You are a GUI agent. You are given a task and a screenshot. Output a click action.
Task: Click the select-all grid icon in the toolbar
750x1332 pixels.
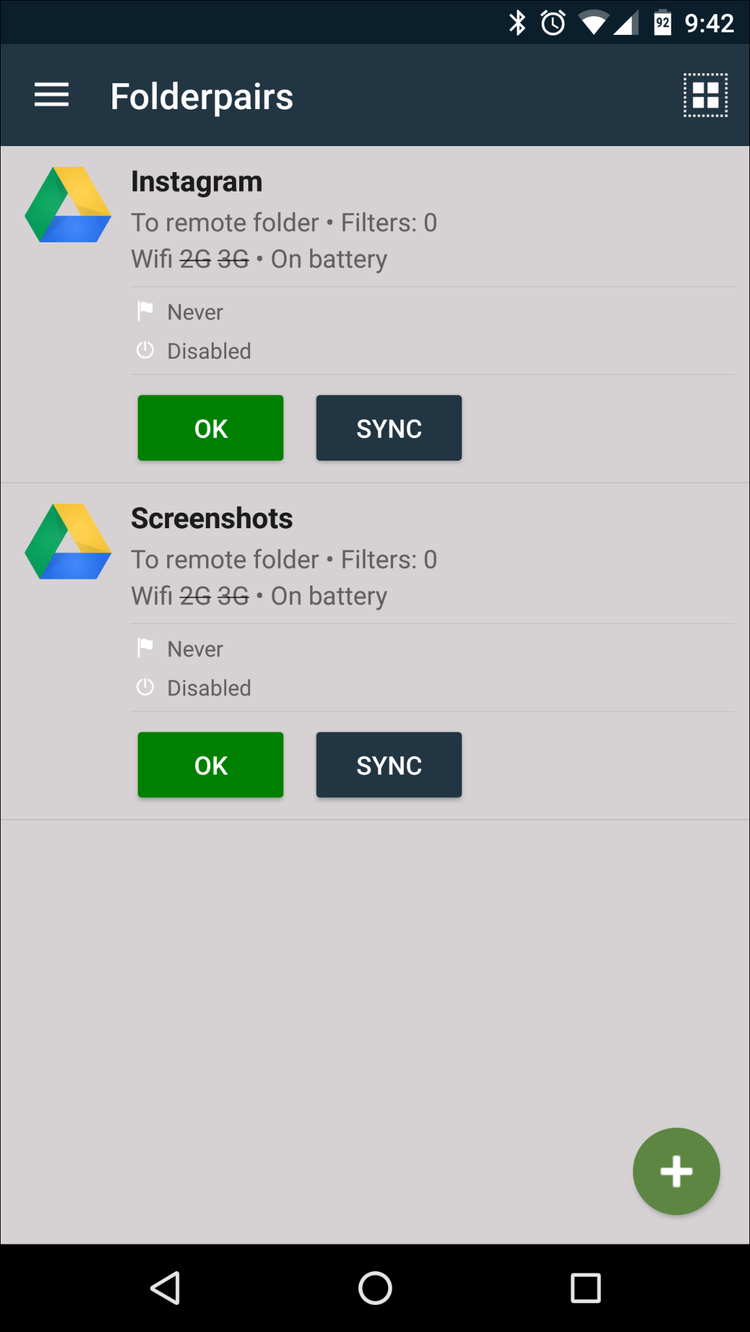point(705,95)
